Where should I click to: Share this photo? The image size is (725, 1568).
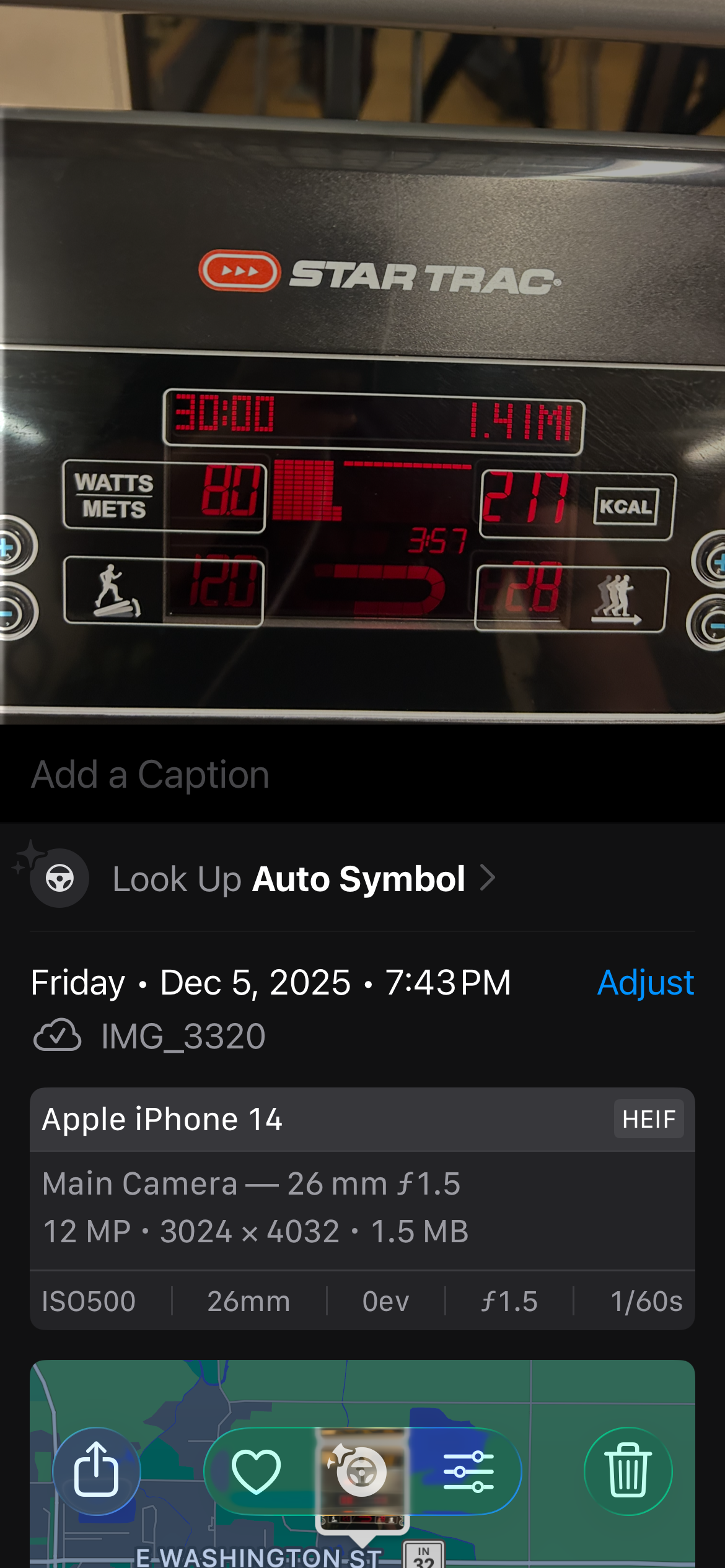pos(96,1471)
